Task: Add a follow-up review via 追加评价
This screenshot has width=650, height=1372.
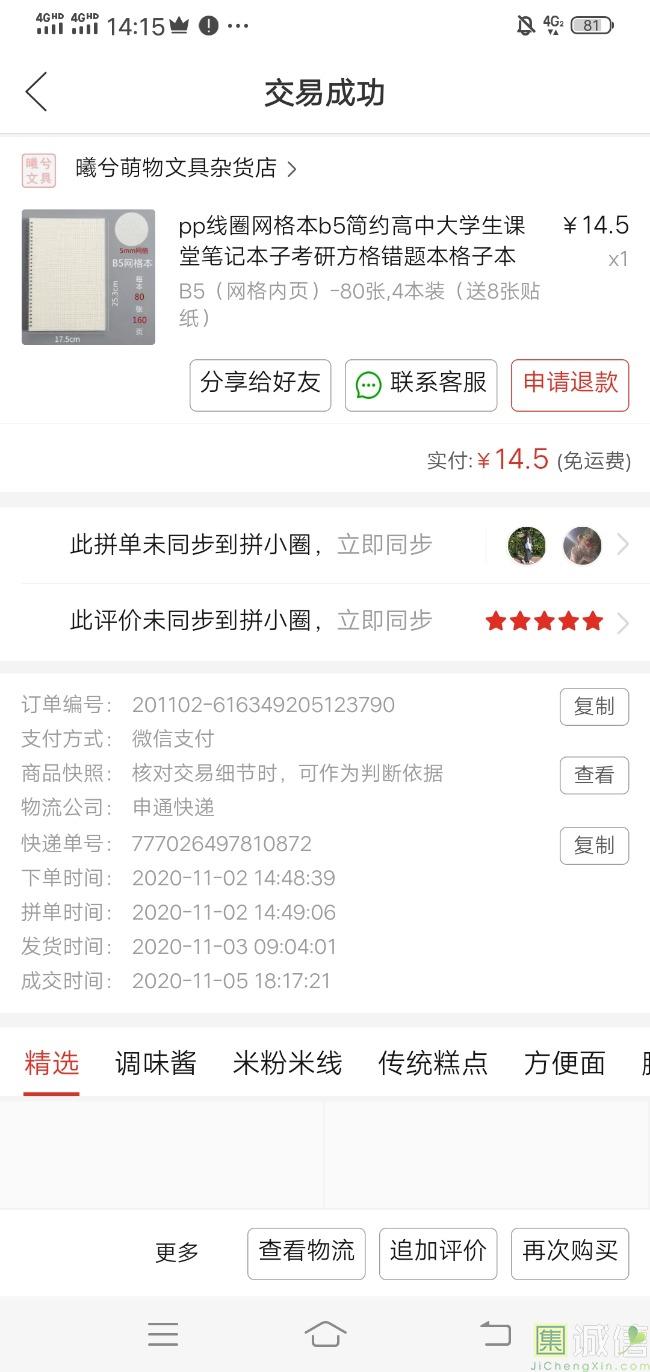Action: click(438, 1252)
